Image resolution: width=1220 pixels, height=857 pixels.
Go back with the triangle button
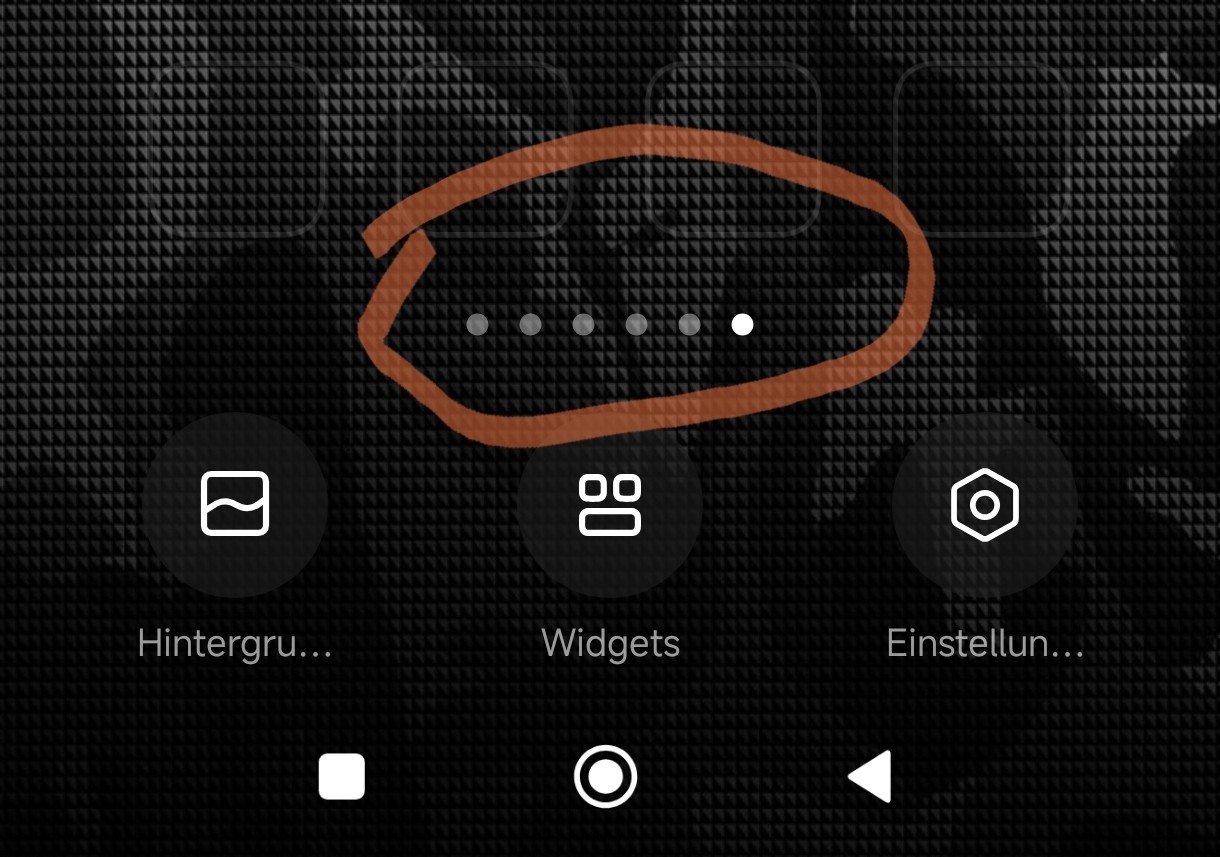click(870, 777)
